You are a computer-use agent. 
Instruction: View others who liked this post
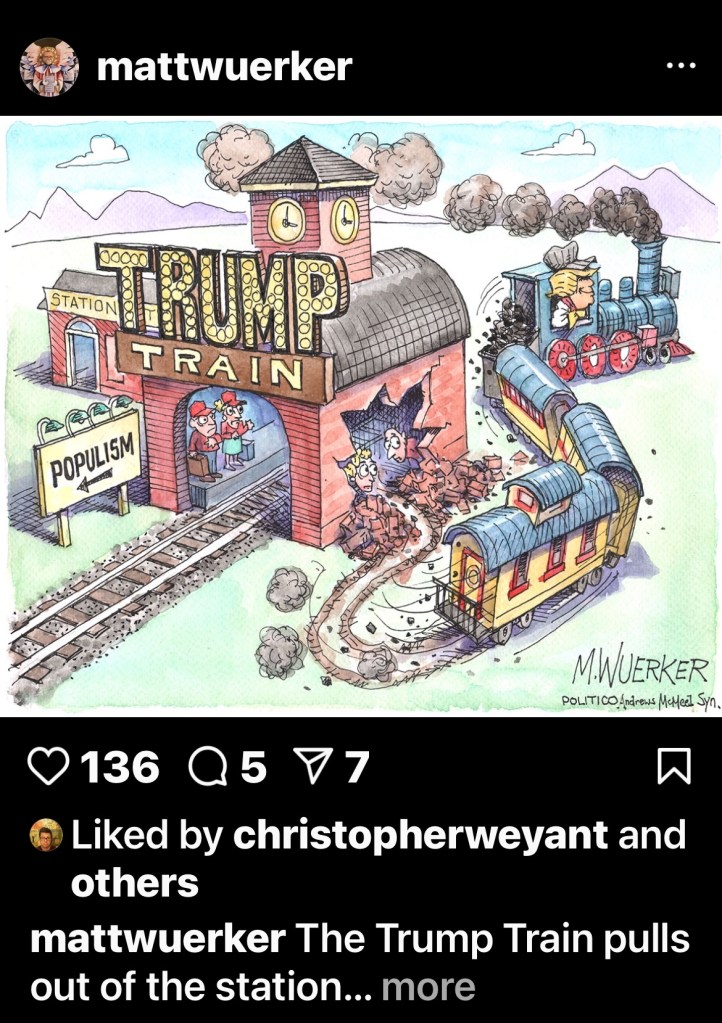tap(134, 884)
